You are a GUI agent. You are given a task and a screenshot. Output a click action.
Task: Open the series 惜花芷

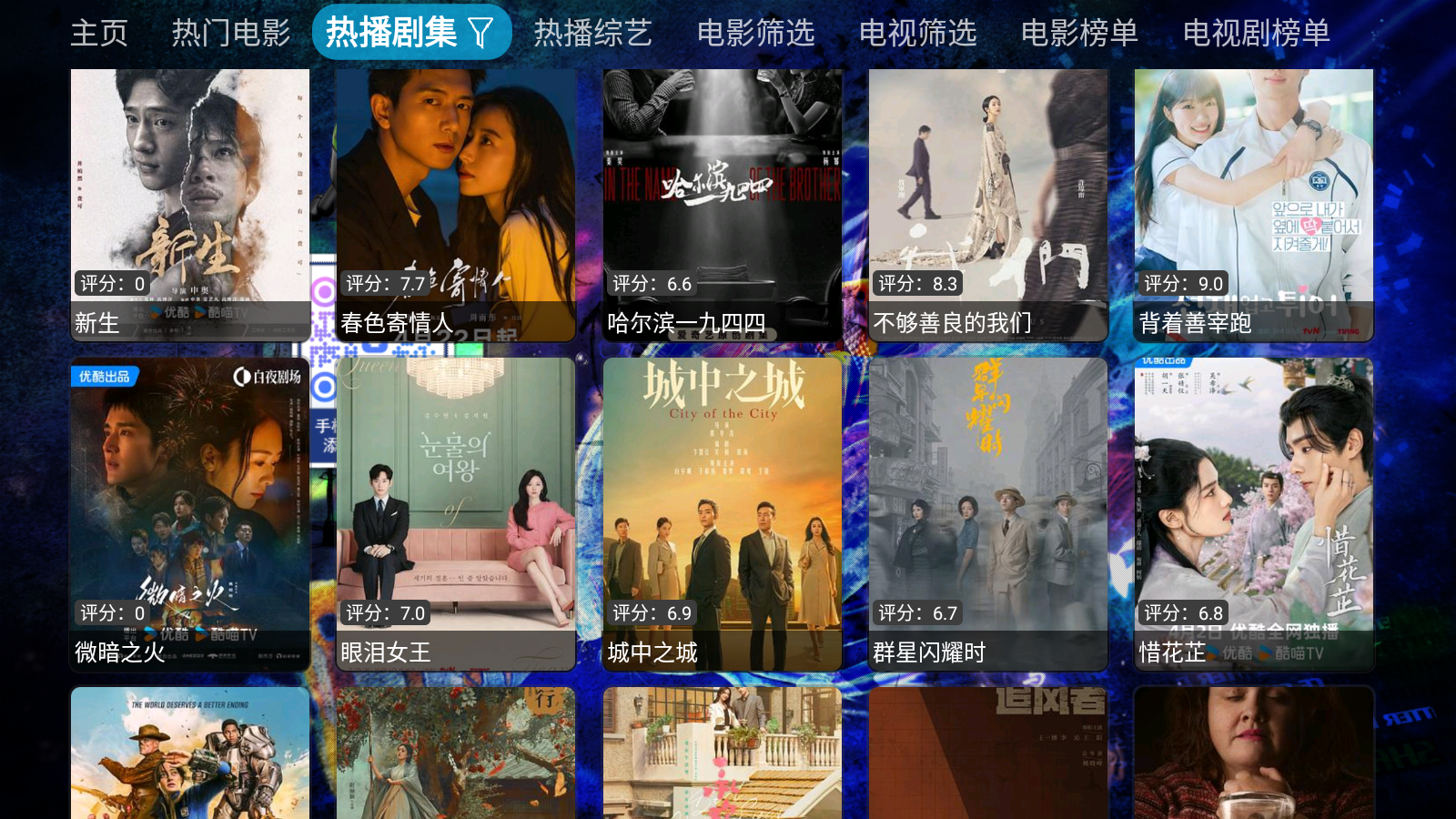[x=1253, y=514]
